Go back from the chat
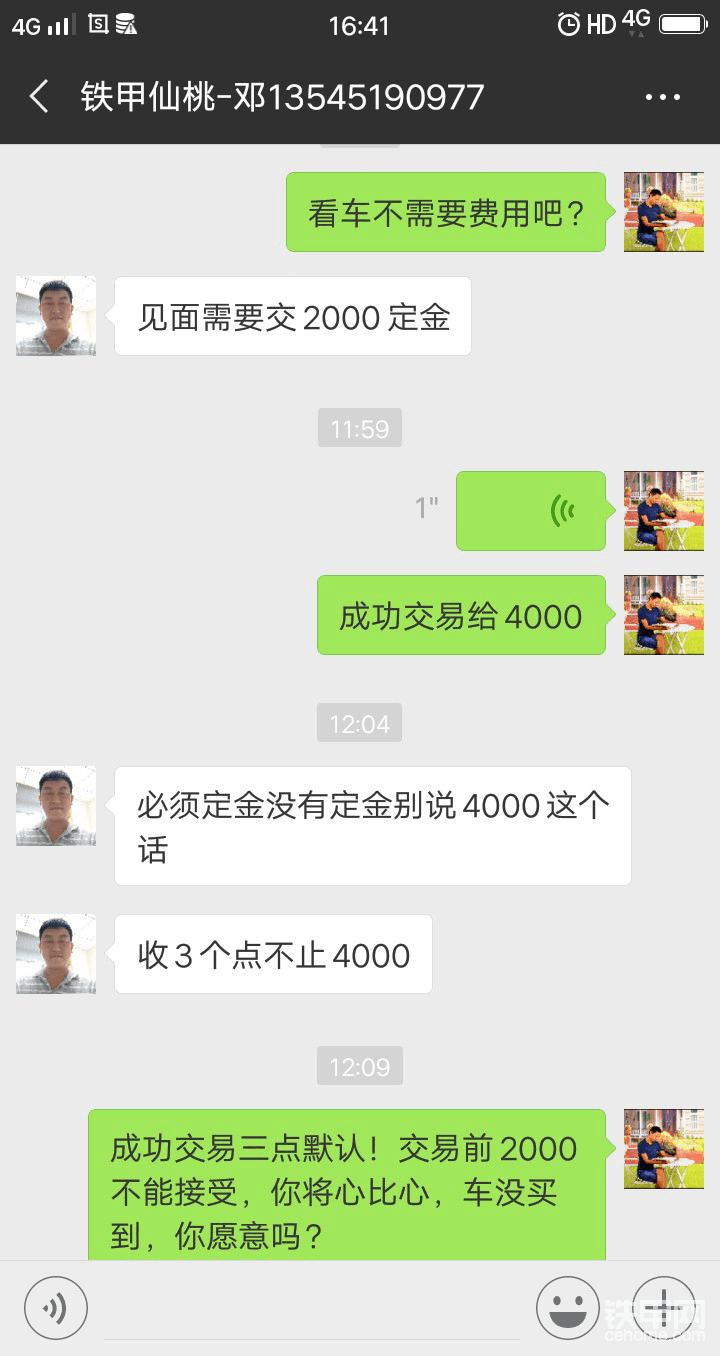720x1356 pixels. pyautogui.click(x=39, y=97)
